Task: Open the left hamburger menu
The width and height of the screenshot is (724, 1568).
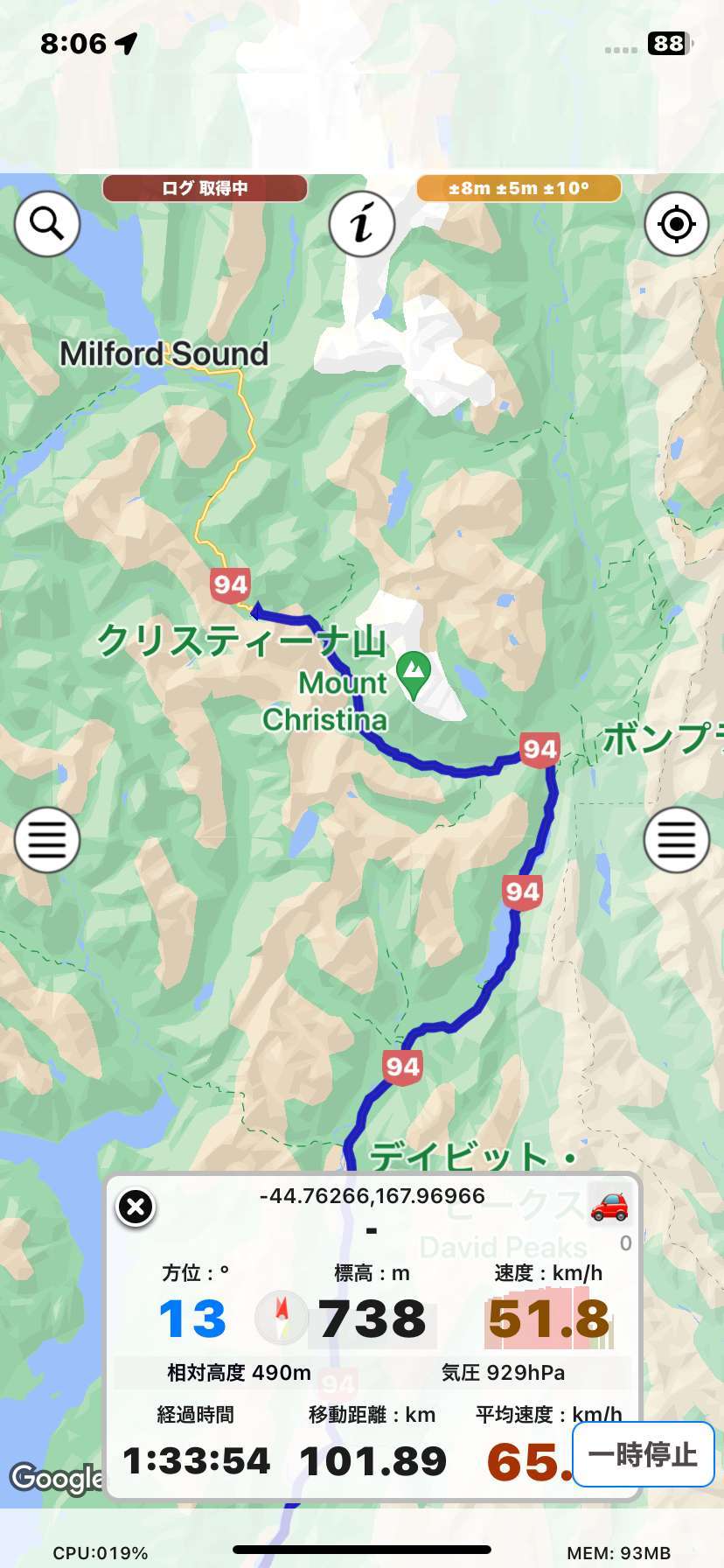Action: click(47, 840)
